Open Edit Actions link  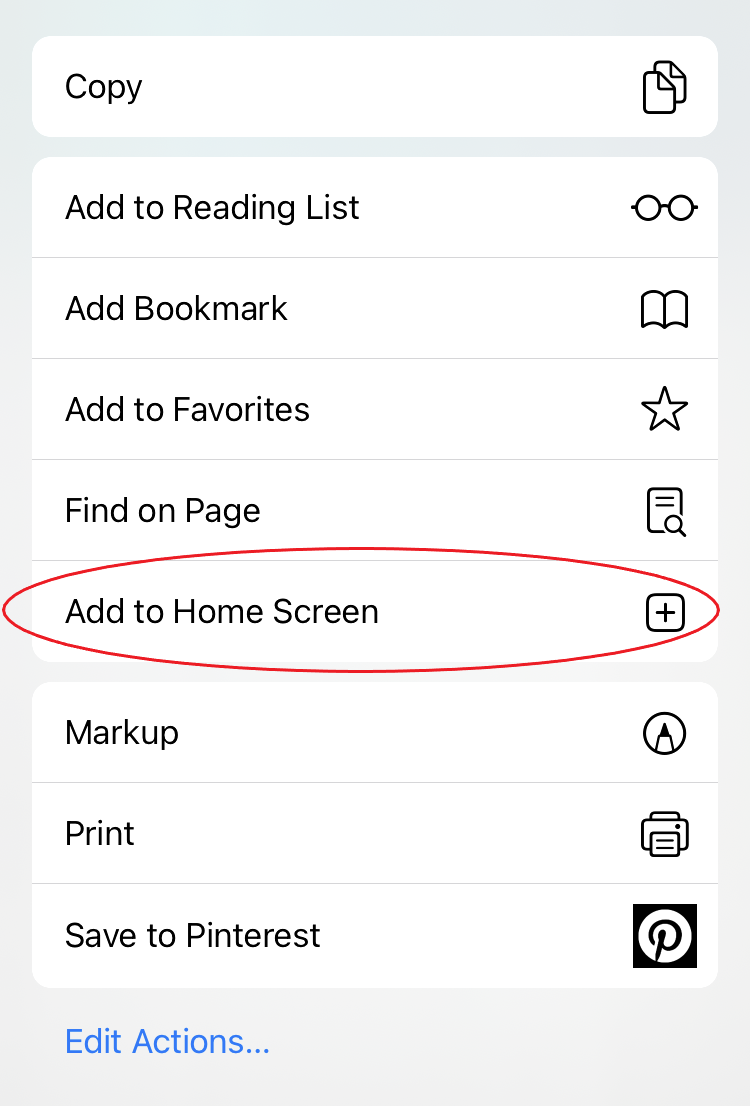point(167,1042)
